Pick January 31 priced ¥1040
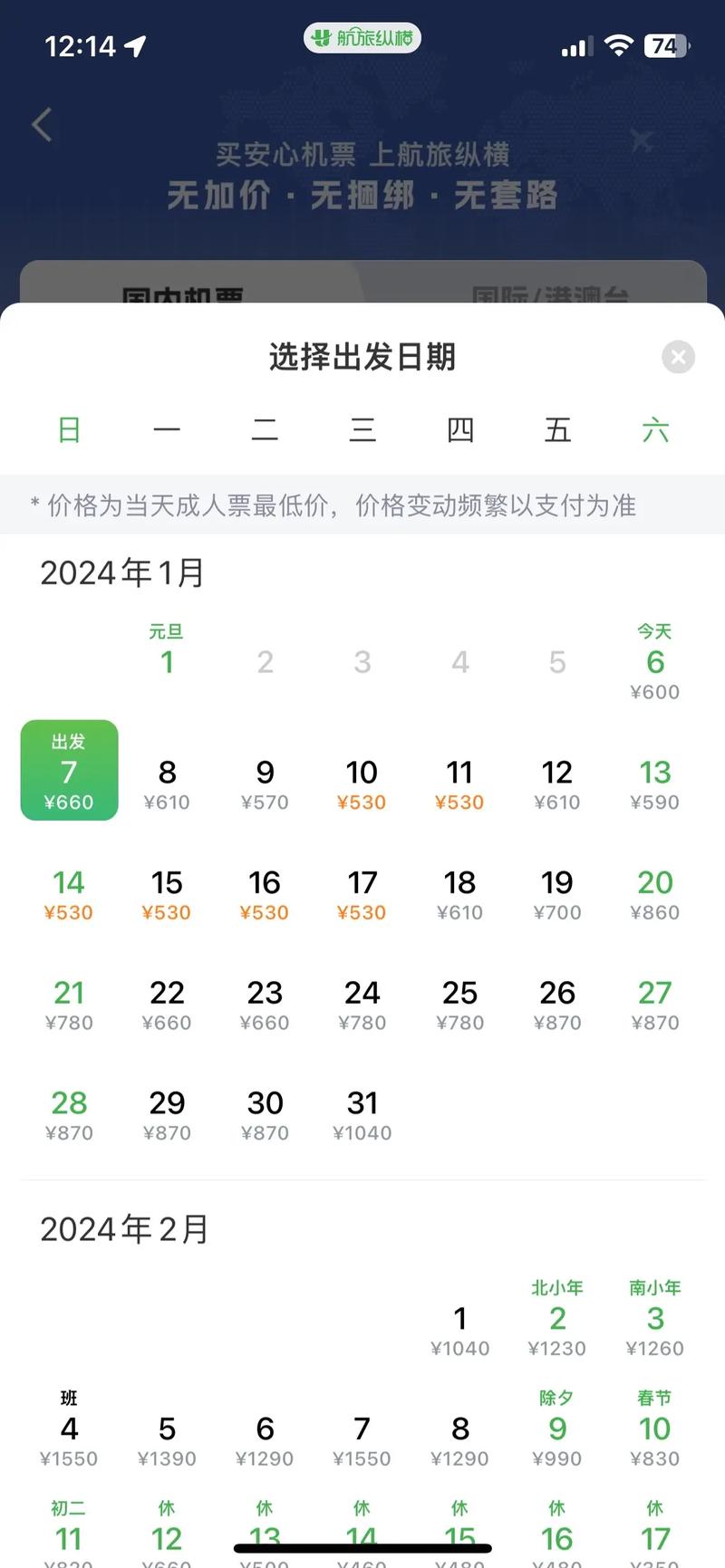The image size is (725, 1568). tap(362, 1112)
